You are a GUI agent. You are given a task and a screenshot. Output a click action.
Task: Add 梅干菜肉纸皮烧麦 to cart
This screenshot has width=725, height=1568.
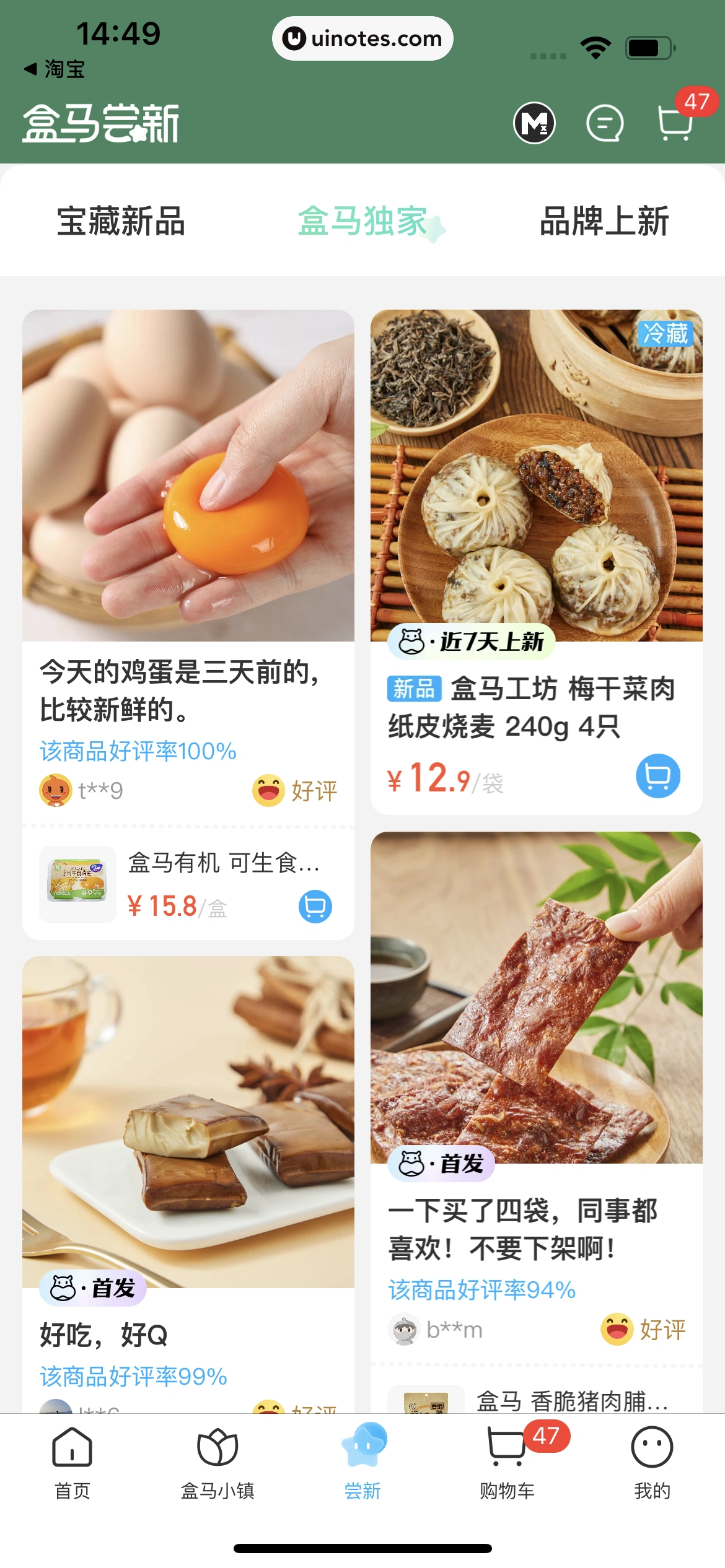pos(658,775)
